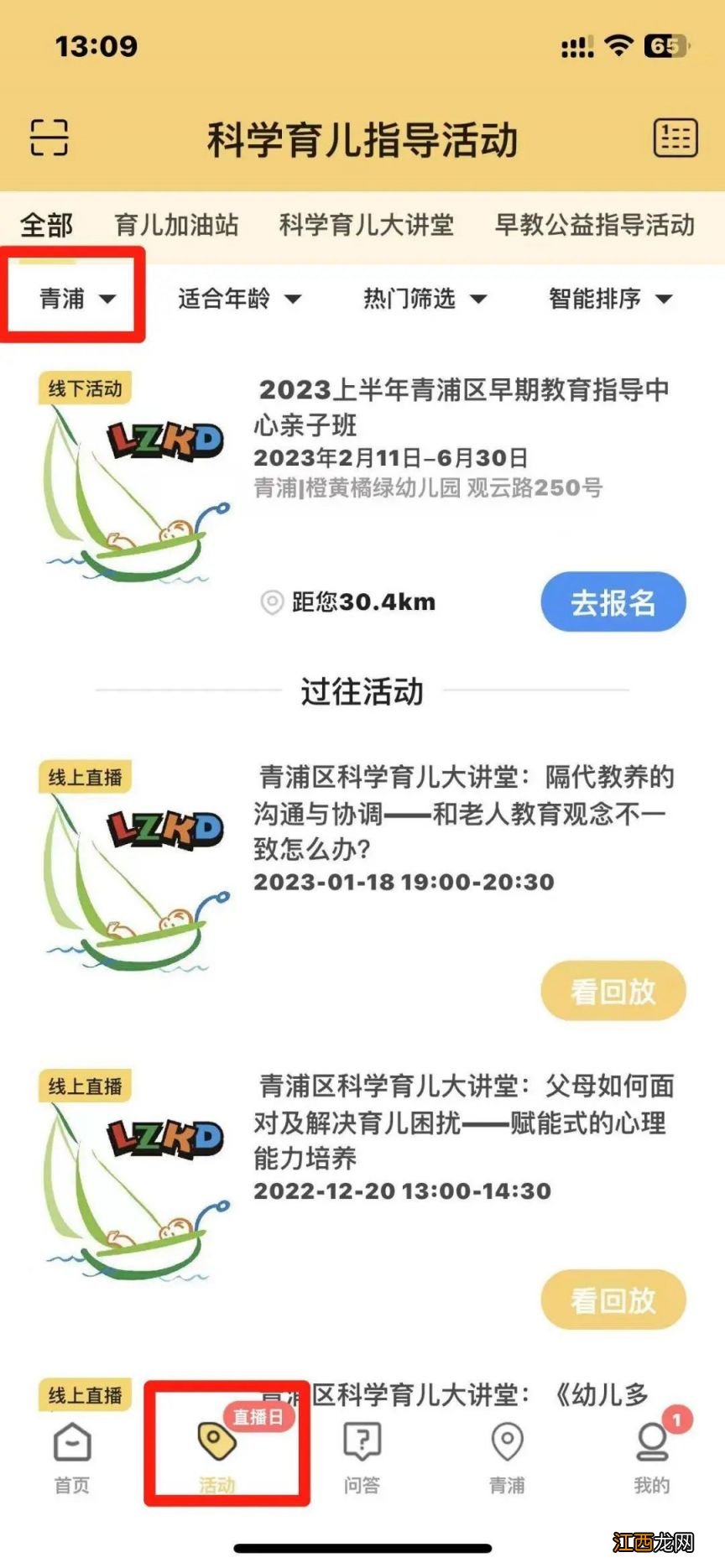Image resolution: width=725 pixels, height=1568 pixels.
Task: Toggle the first 线上直播 live stream label
Action: point(84,776)
